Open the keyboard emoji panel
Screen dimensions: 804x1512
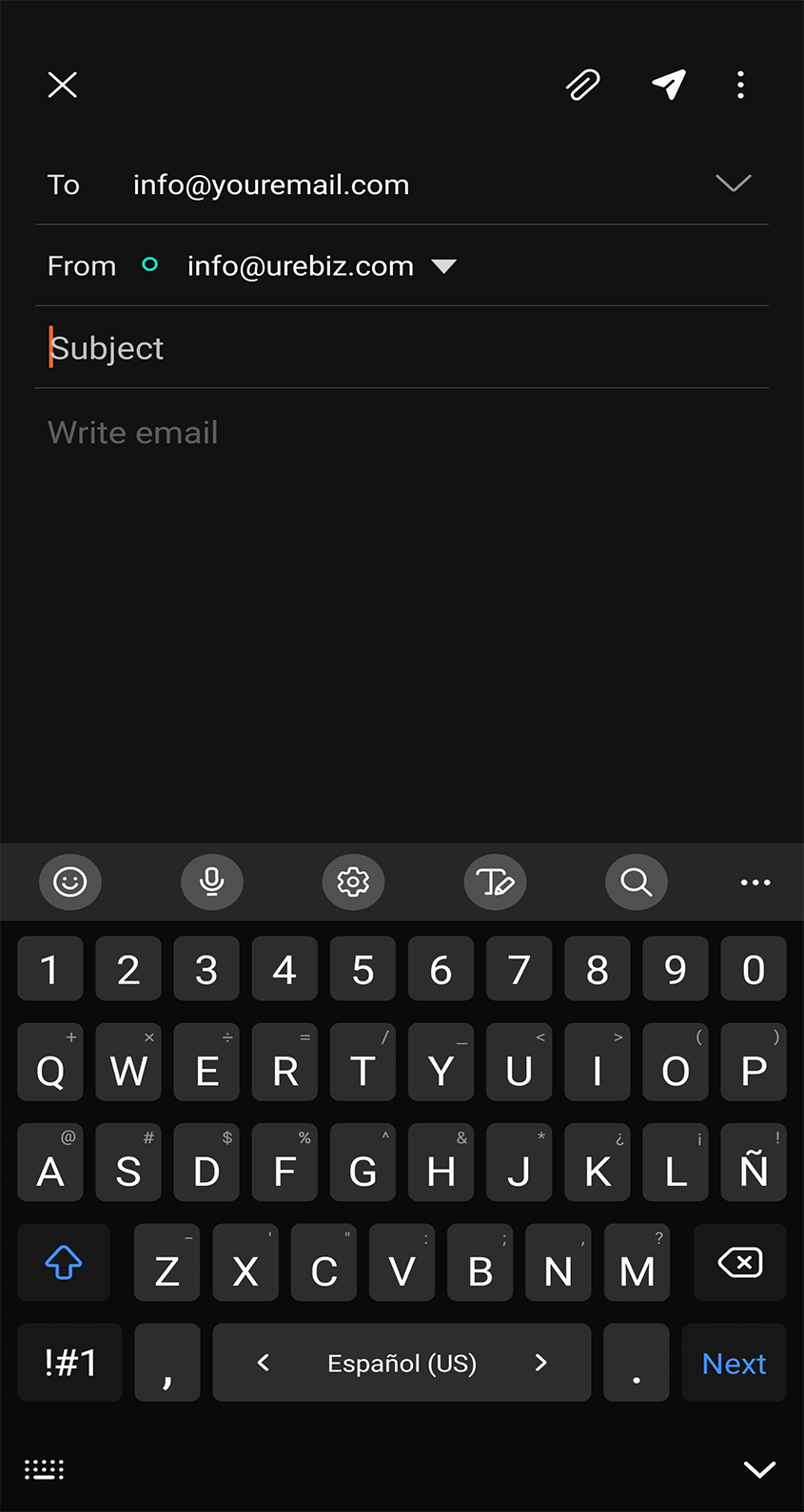[69, 882]
